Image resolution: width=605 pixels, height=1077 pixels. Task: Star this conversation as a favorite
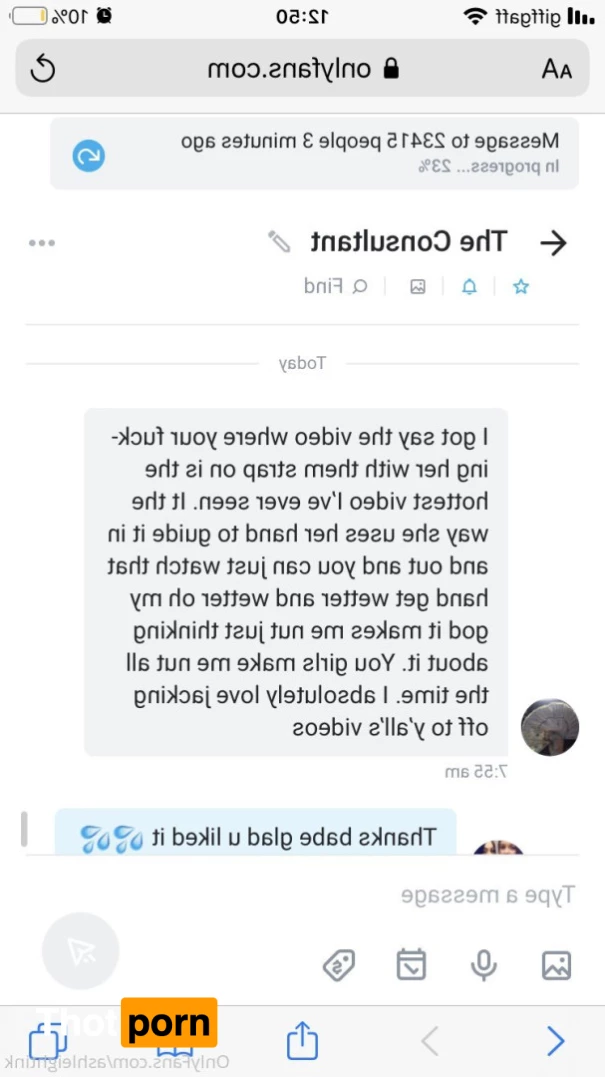click(520, 287)
